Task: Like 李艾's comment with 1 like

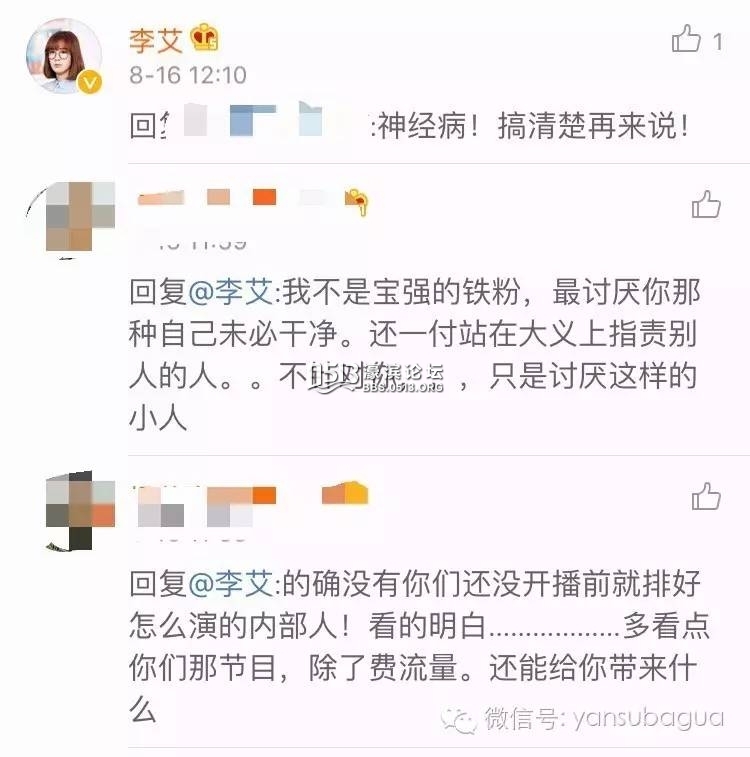Action: point(687,40)
